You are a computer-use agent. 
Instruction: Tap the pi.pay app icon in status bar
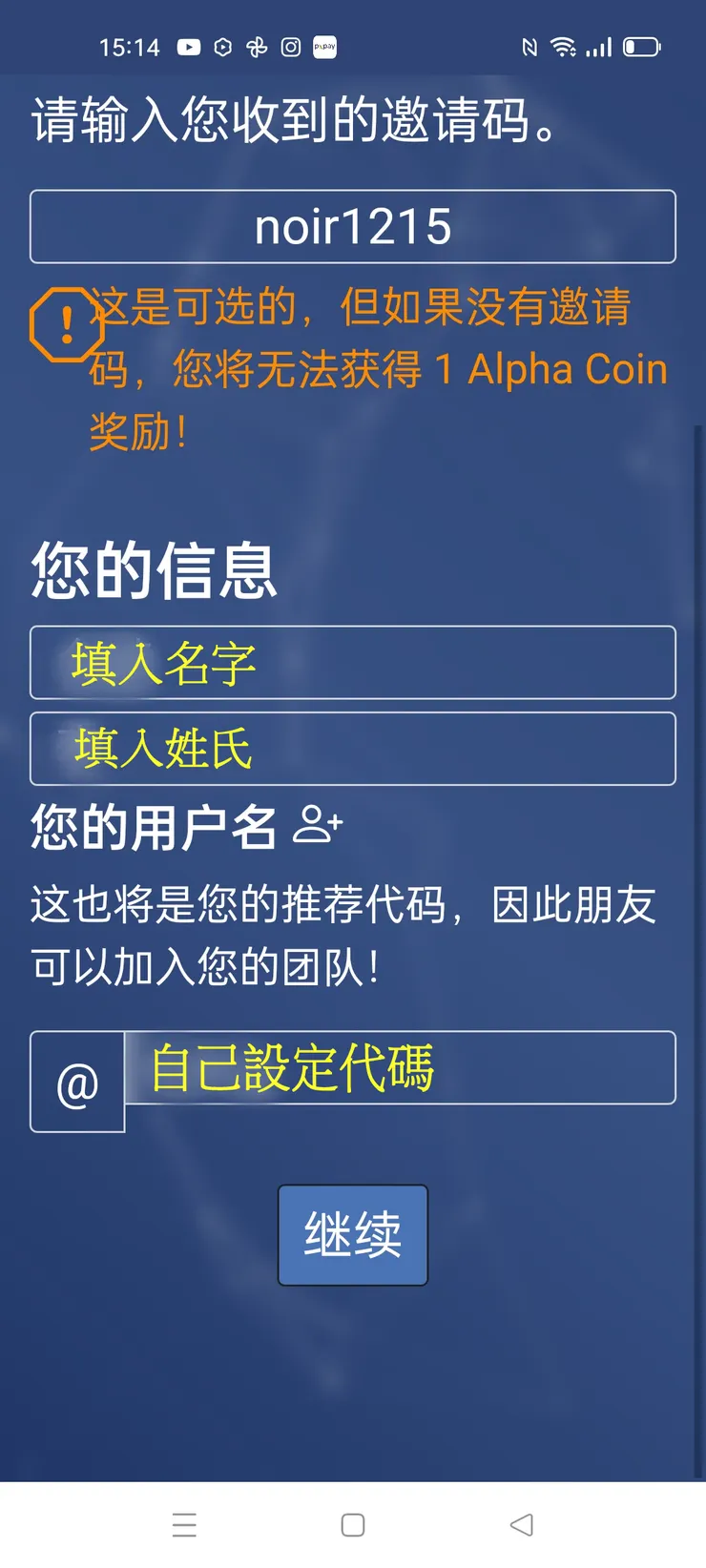(x=324, y=46)
